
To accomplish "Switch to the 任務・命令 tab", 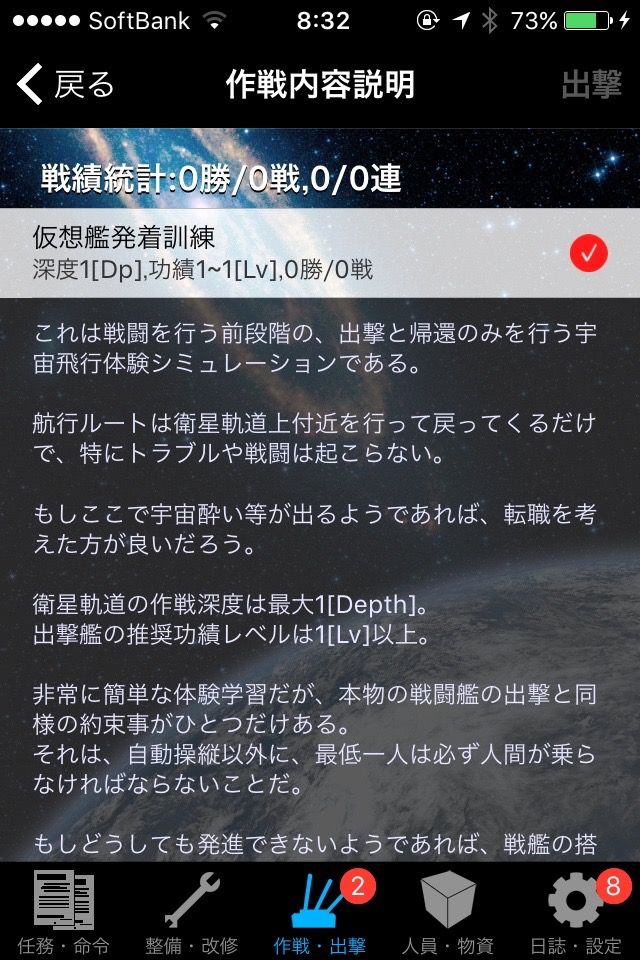I will click(x=64, y=908).
